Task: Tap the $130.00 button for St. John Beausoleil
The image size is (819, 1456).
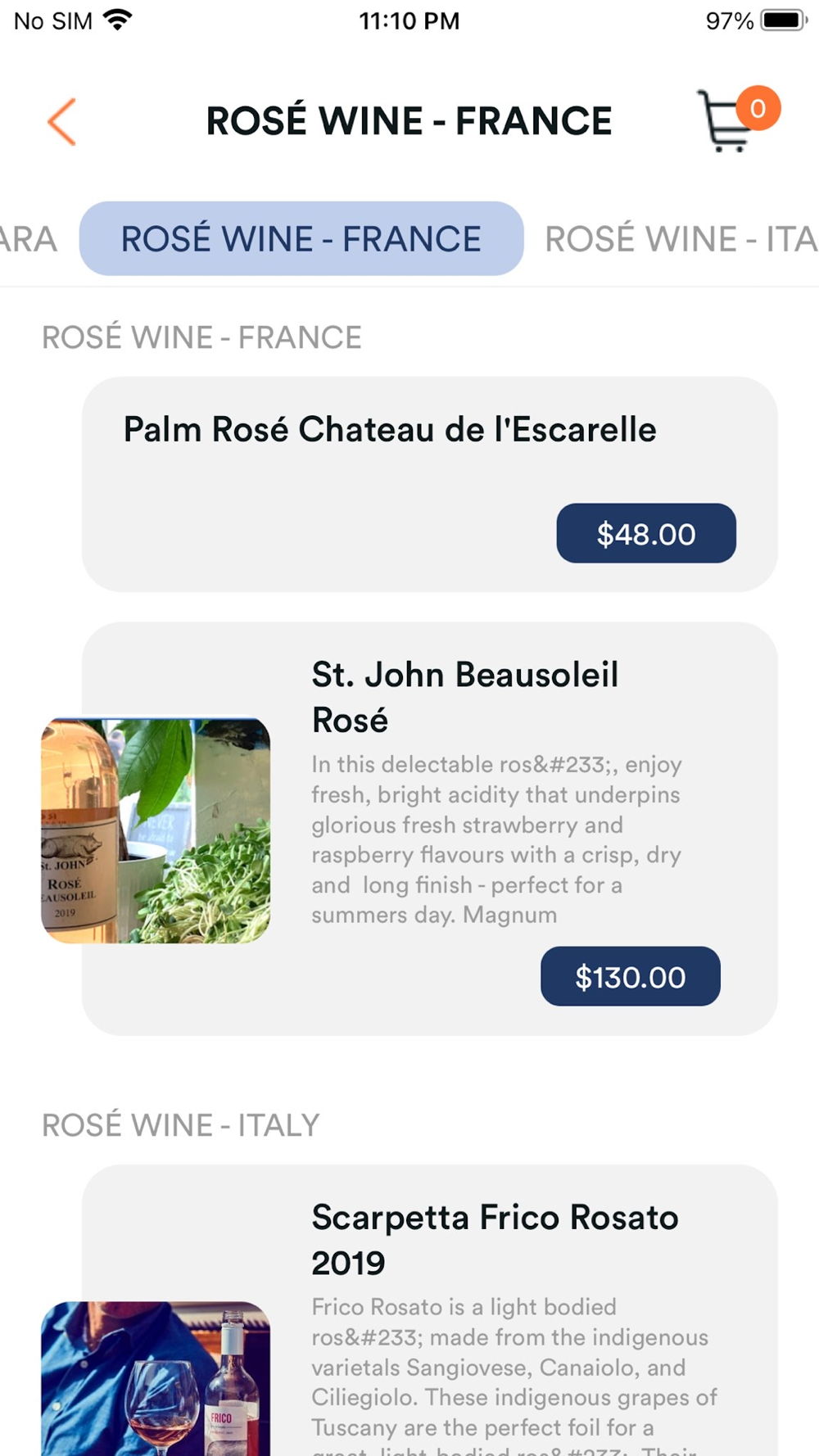Action: (631, 976)
